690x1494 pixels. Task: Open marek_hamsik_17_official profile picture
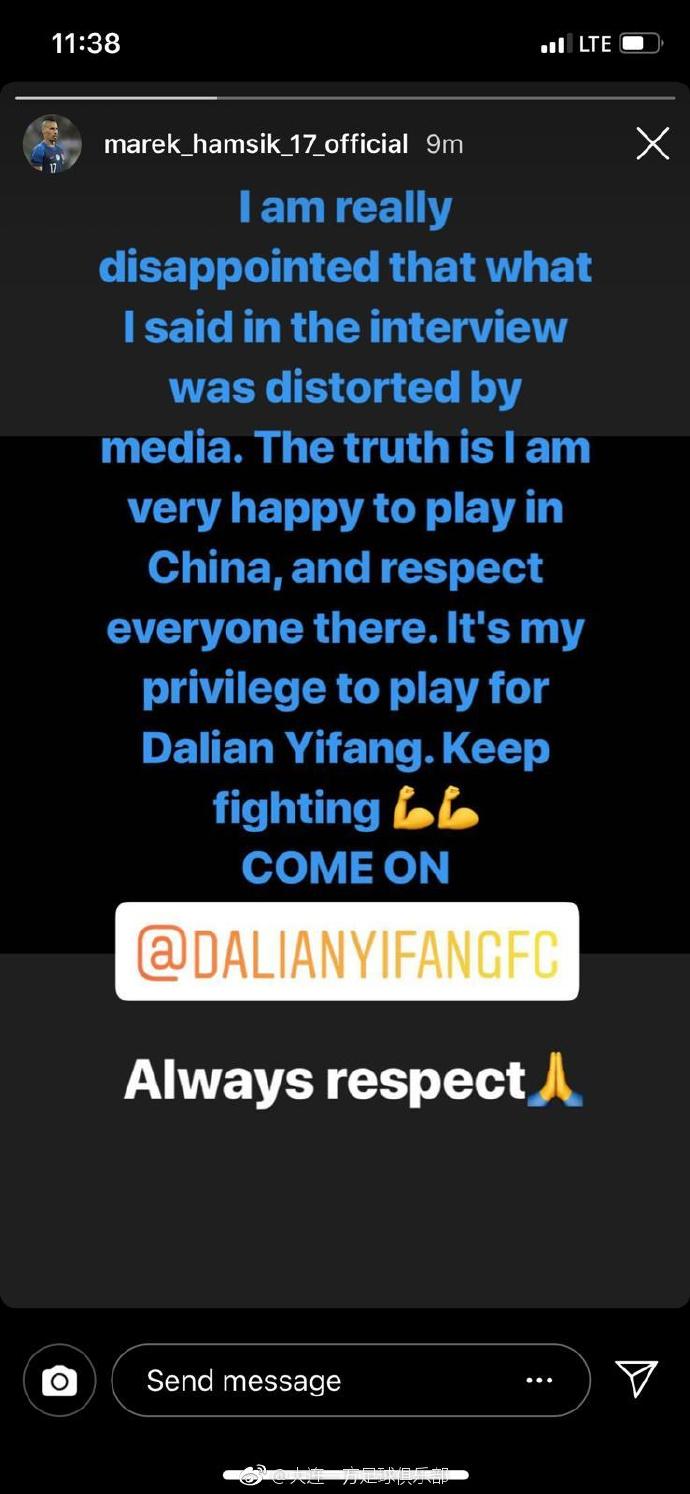point(52,144)
